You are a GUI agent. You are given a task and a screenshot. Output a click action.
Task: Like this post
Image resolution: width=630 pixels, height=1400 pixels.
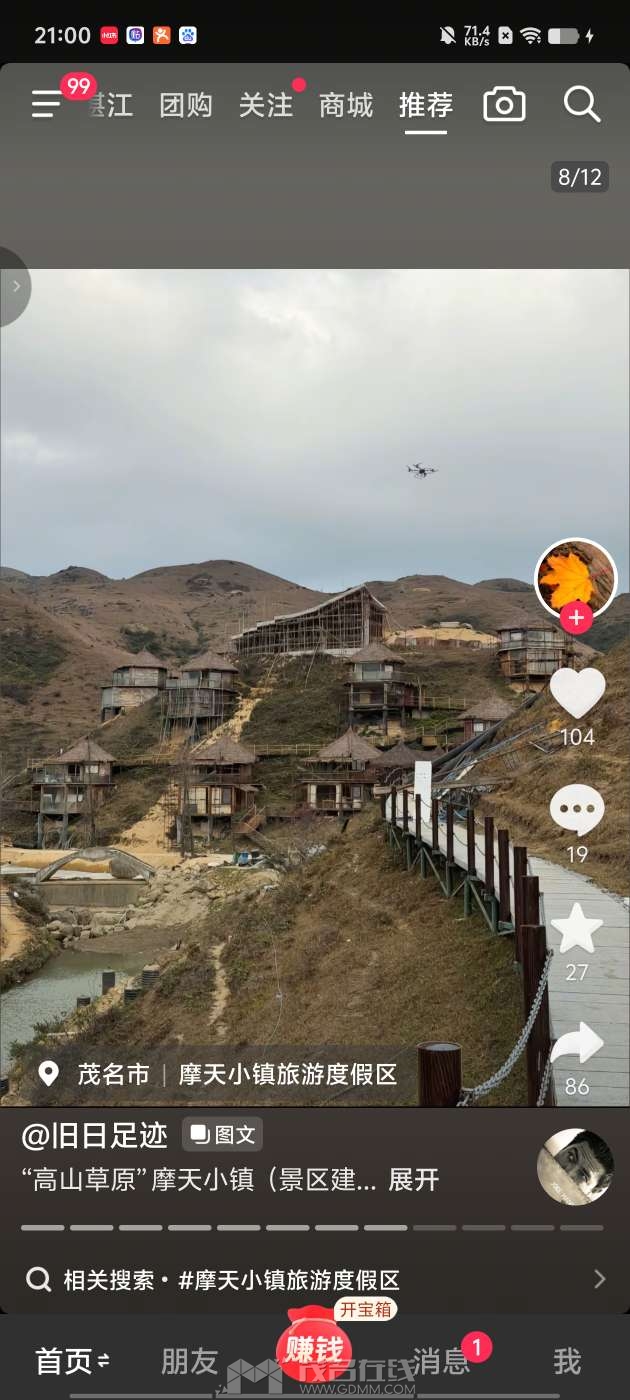pyautogui.click(x=577, y=693)
